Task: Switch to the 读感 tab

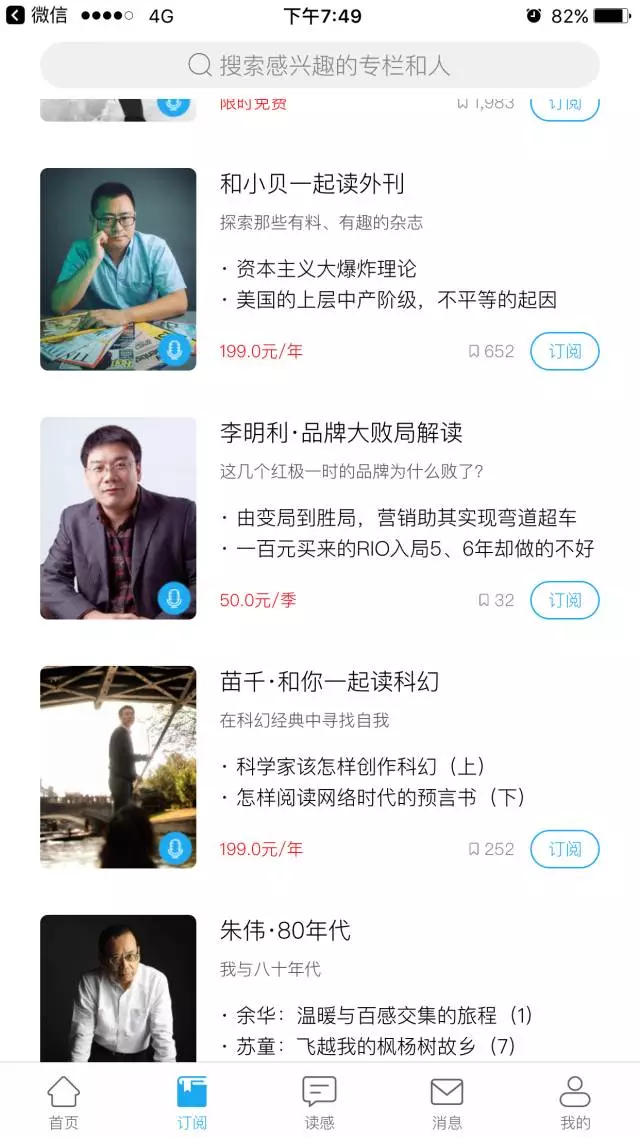Action: (x=319, y=1103)
